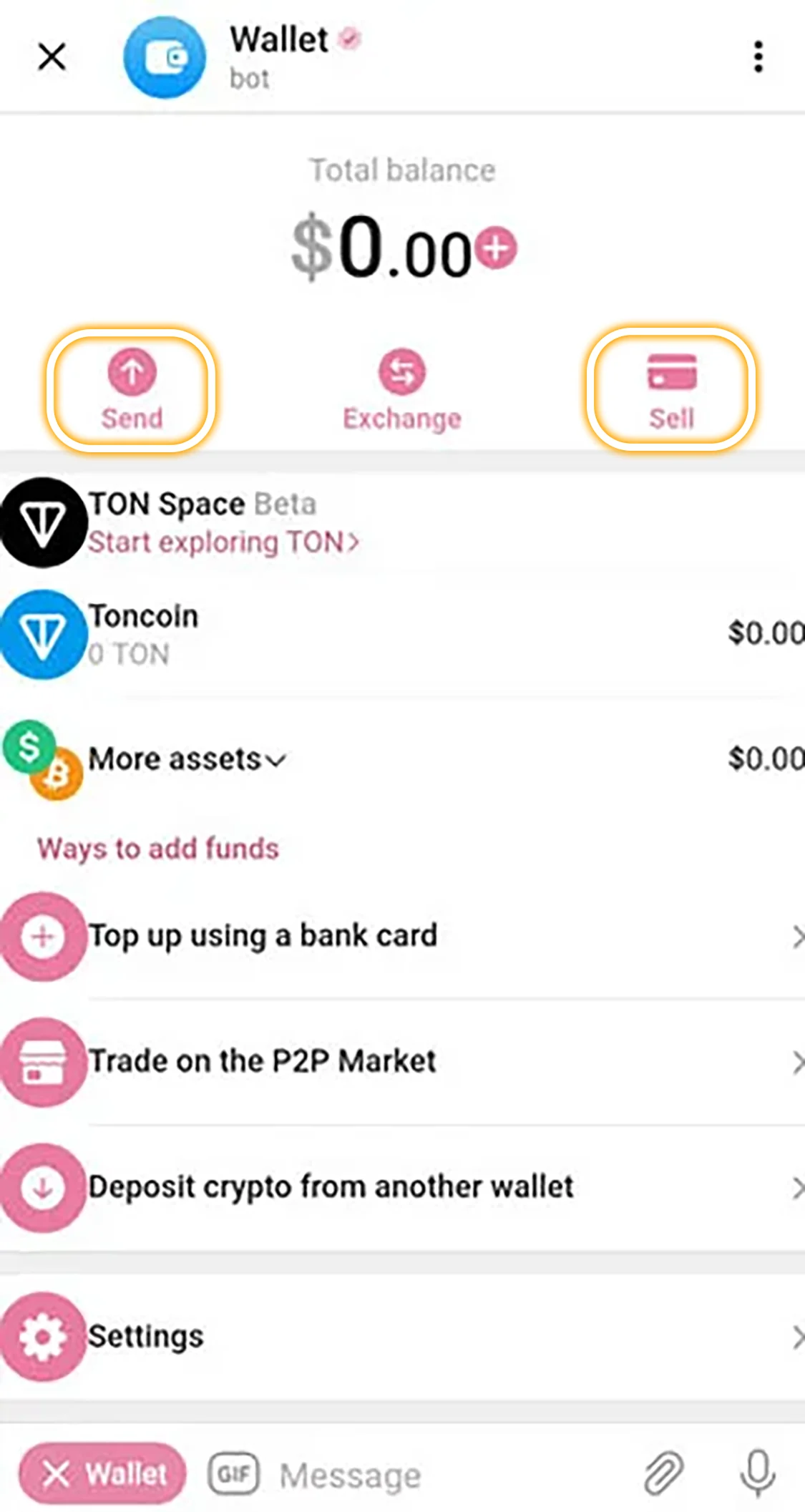
Task: Open Trade on the P2P Market
Action: (x=401, y=1061)
